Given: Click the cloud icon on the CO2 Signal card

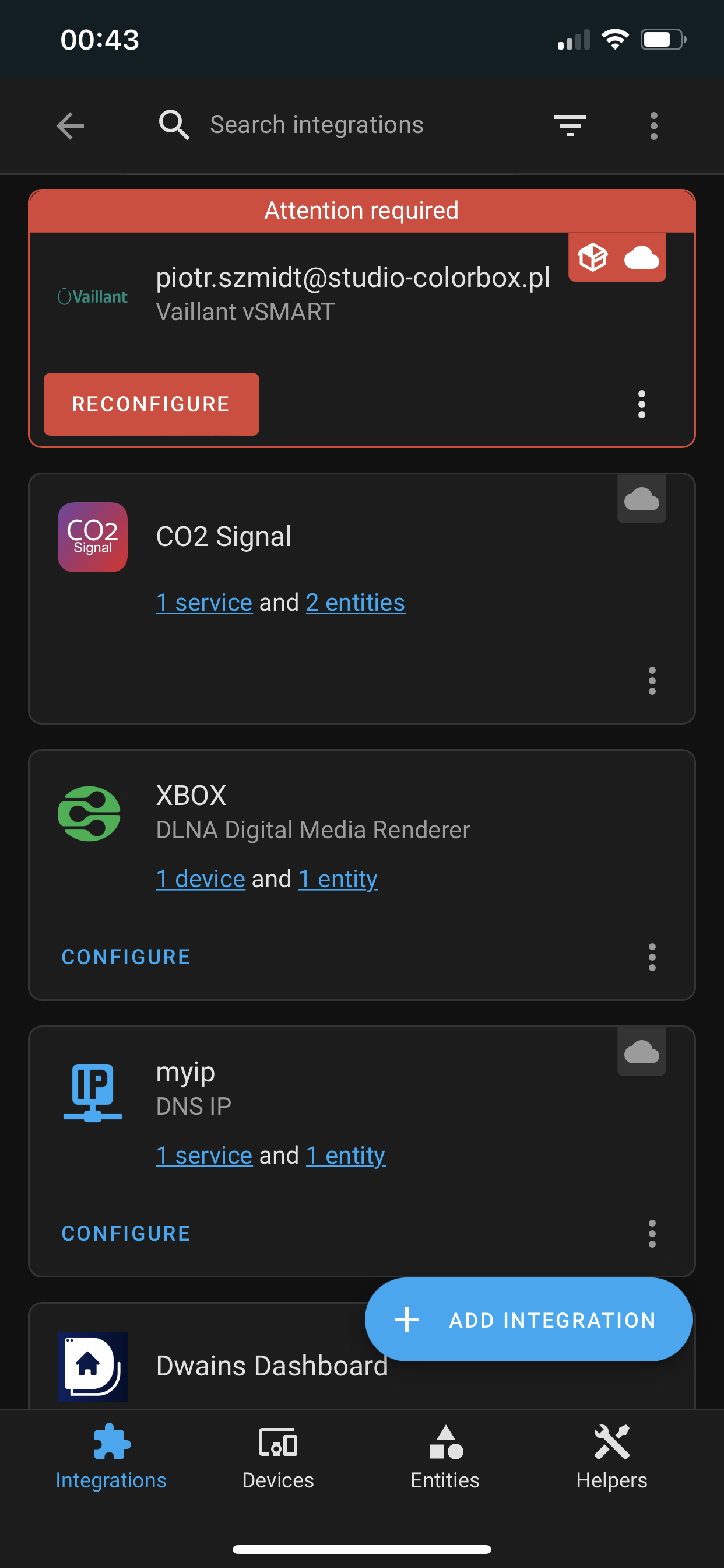Looking at the screenshot, I should click(x=641, y=499).
